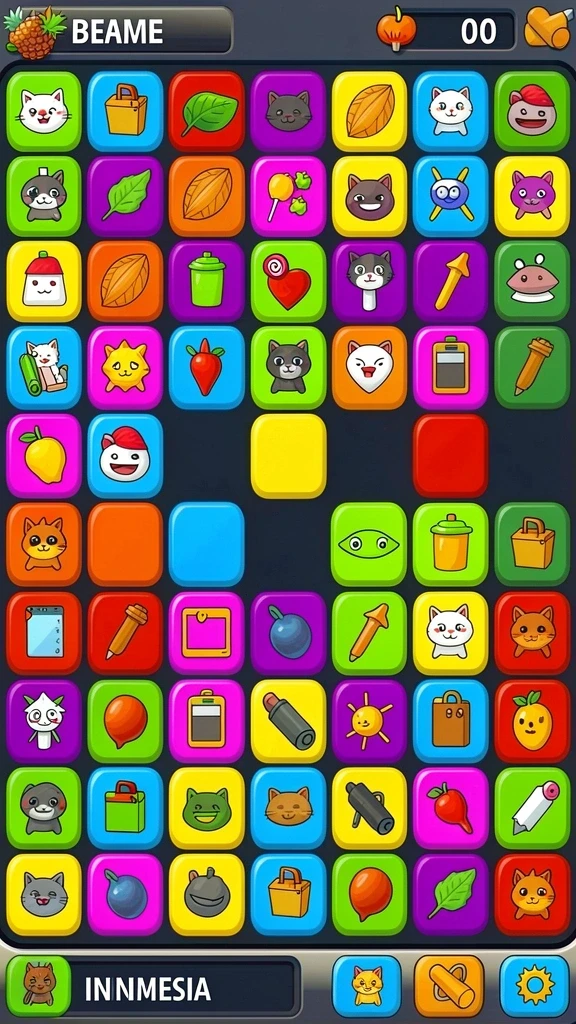
Task: Open settings with the gear button
Action: [x=534, y=985]
